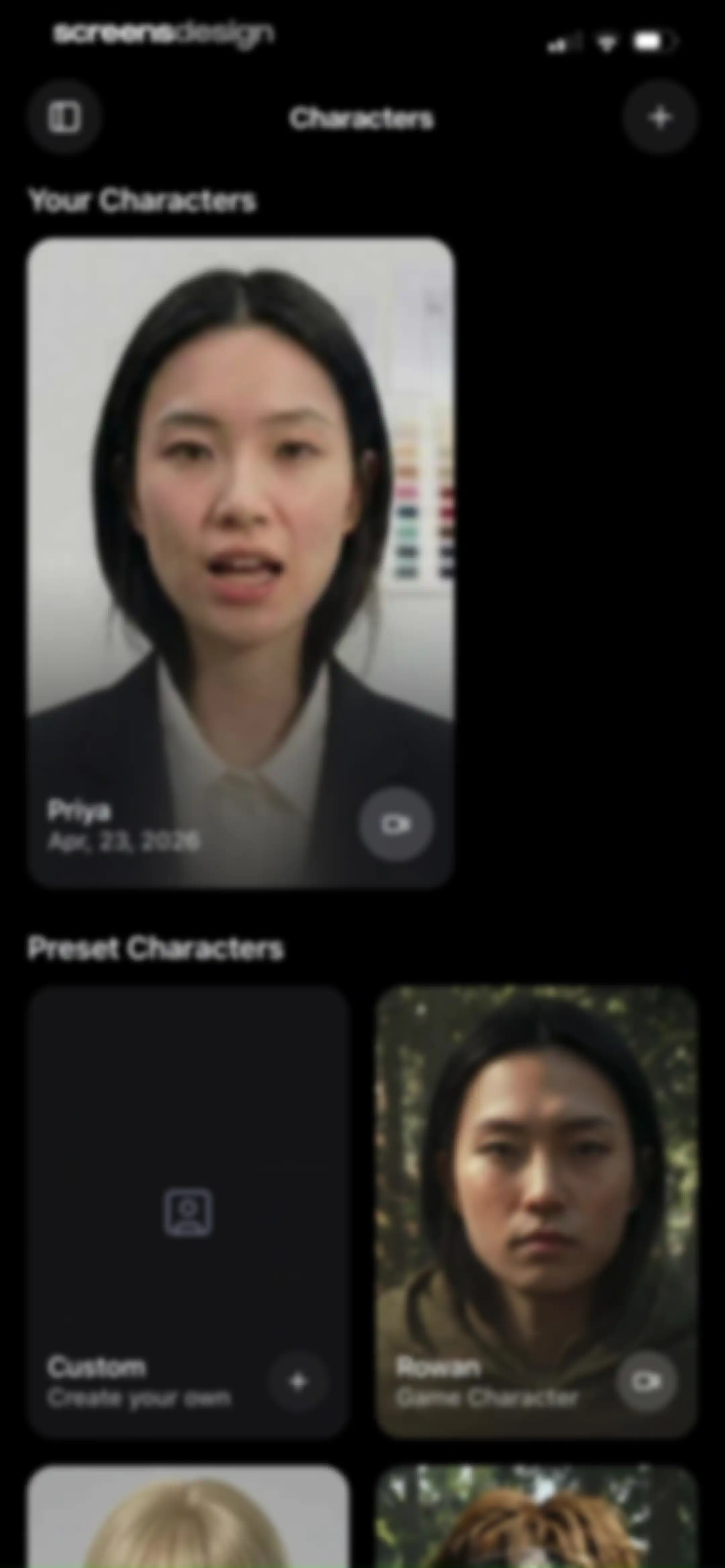
Task: Start video with Rowan camera icon
Action: click(x=646, y=1382)
